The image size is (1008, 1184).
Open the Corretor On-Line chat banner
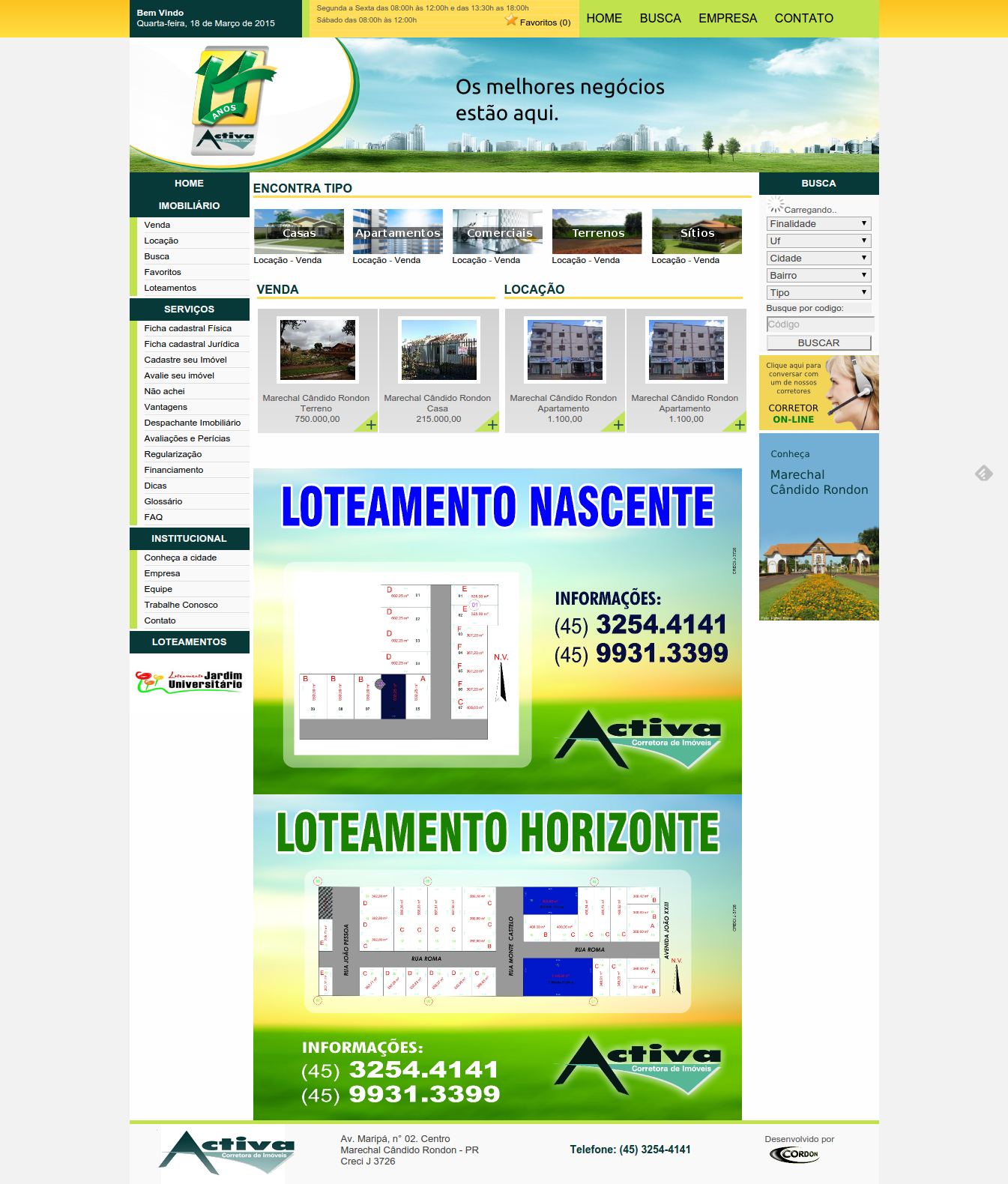pyautogui.click(x=818, y=393)
